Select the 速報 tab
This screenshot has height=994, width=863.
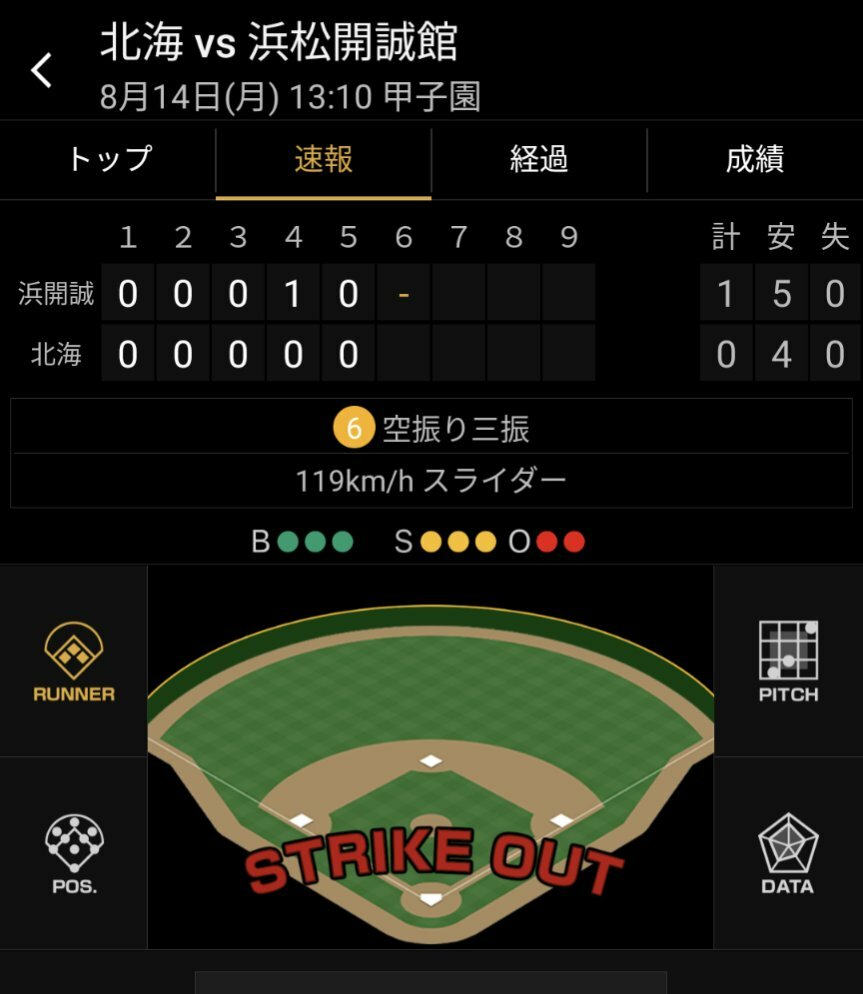click(x=323, y=160)
